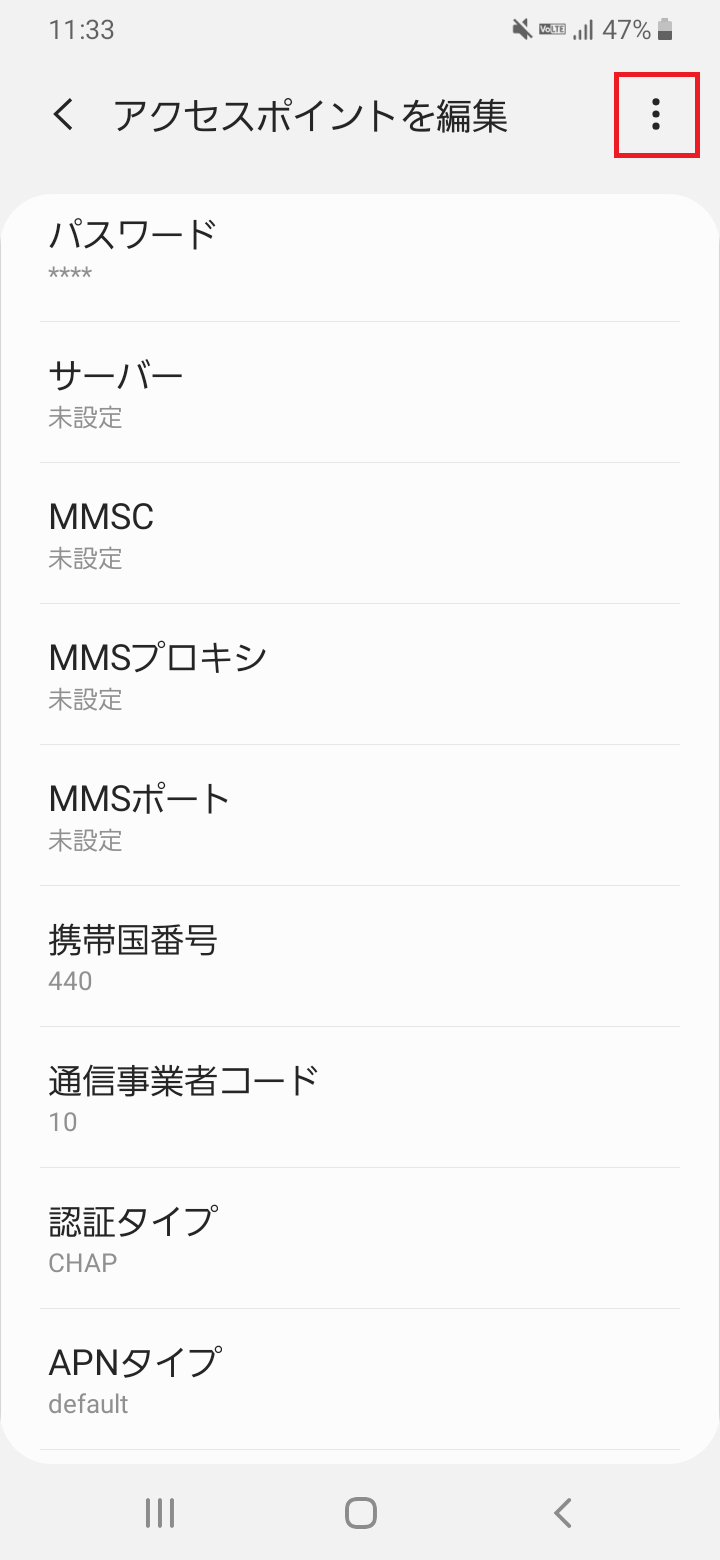The width and height of the screenshot is (720, 1560).
Task: Tap the アクセスポイントを編集 title bar
Action: [312, 116]
